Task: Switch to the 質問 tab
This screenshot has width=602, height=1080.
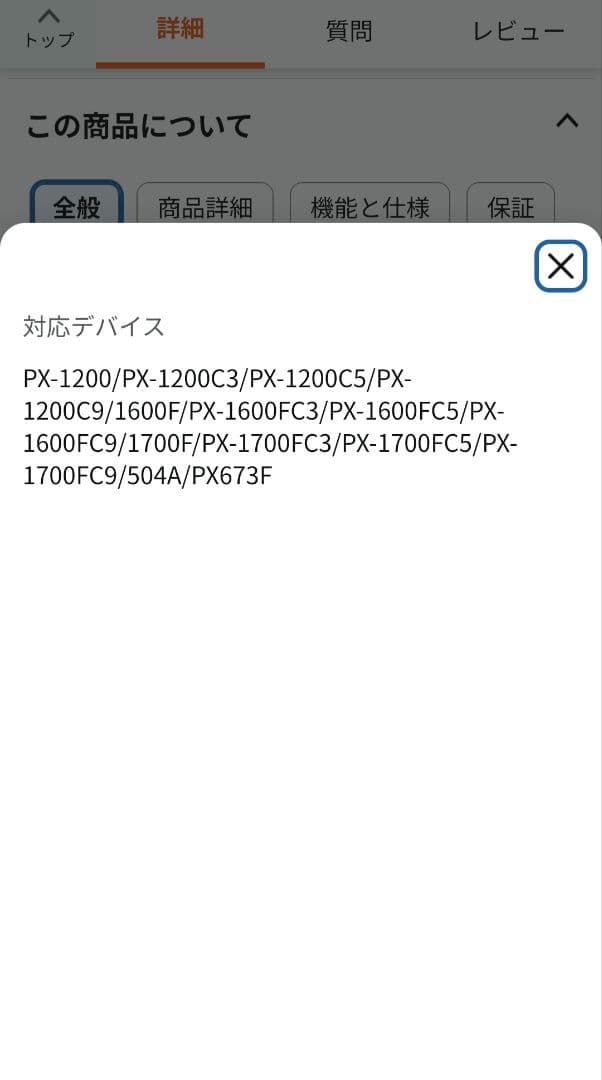Action: tap(349, 31)
